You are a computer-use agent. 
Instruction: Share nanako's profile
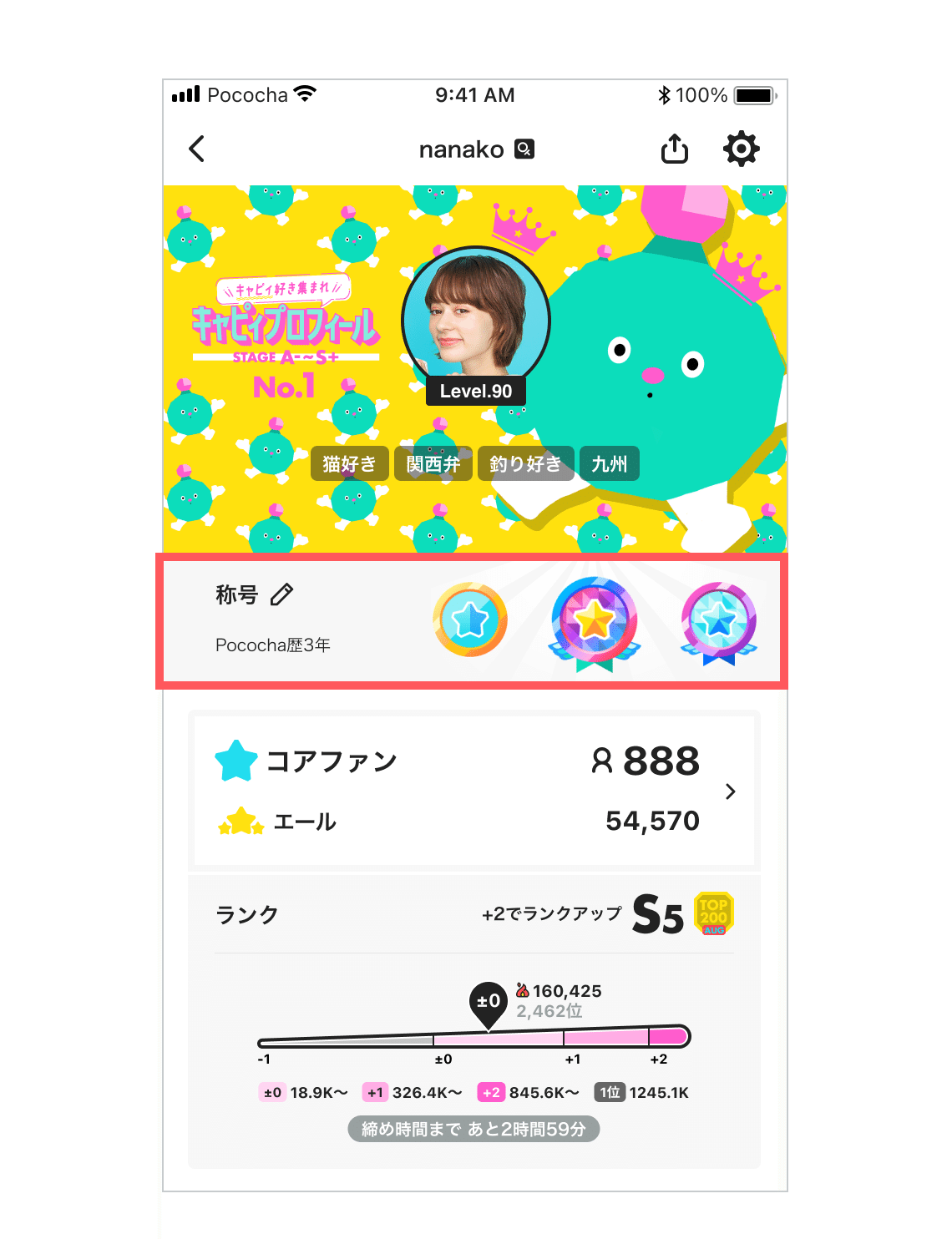click(x=674, y=149)
